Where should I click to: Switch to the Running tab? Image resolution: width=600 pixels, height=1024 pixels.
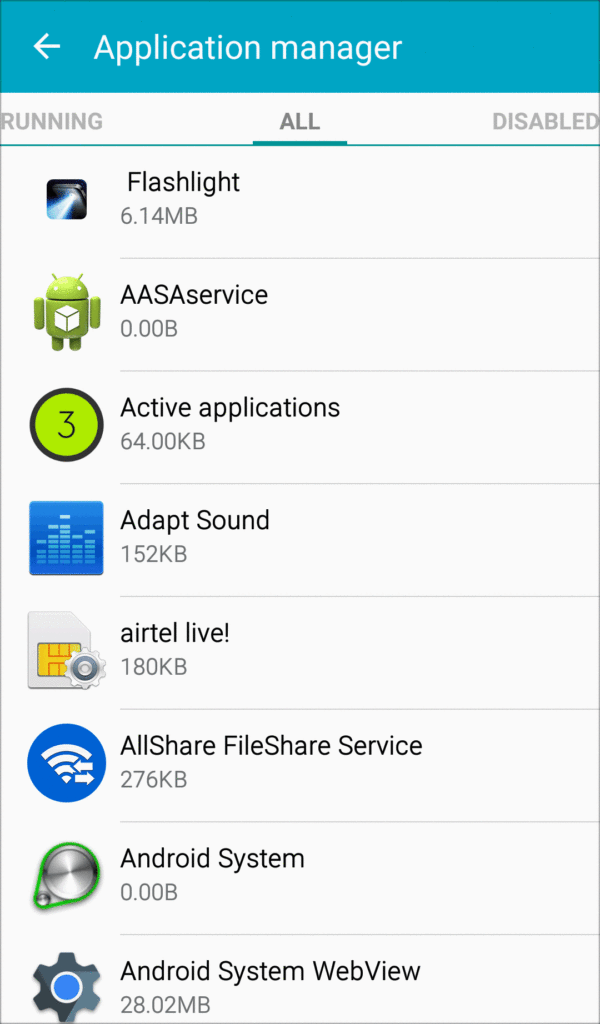tap(52, 121)
